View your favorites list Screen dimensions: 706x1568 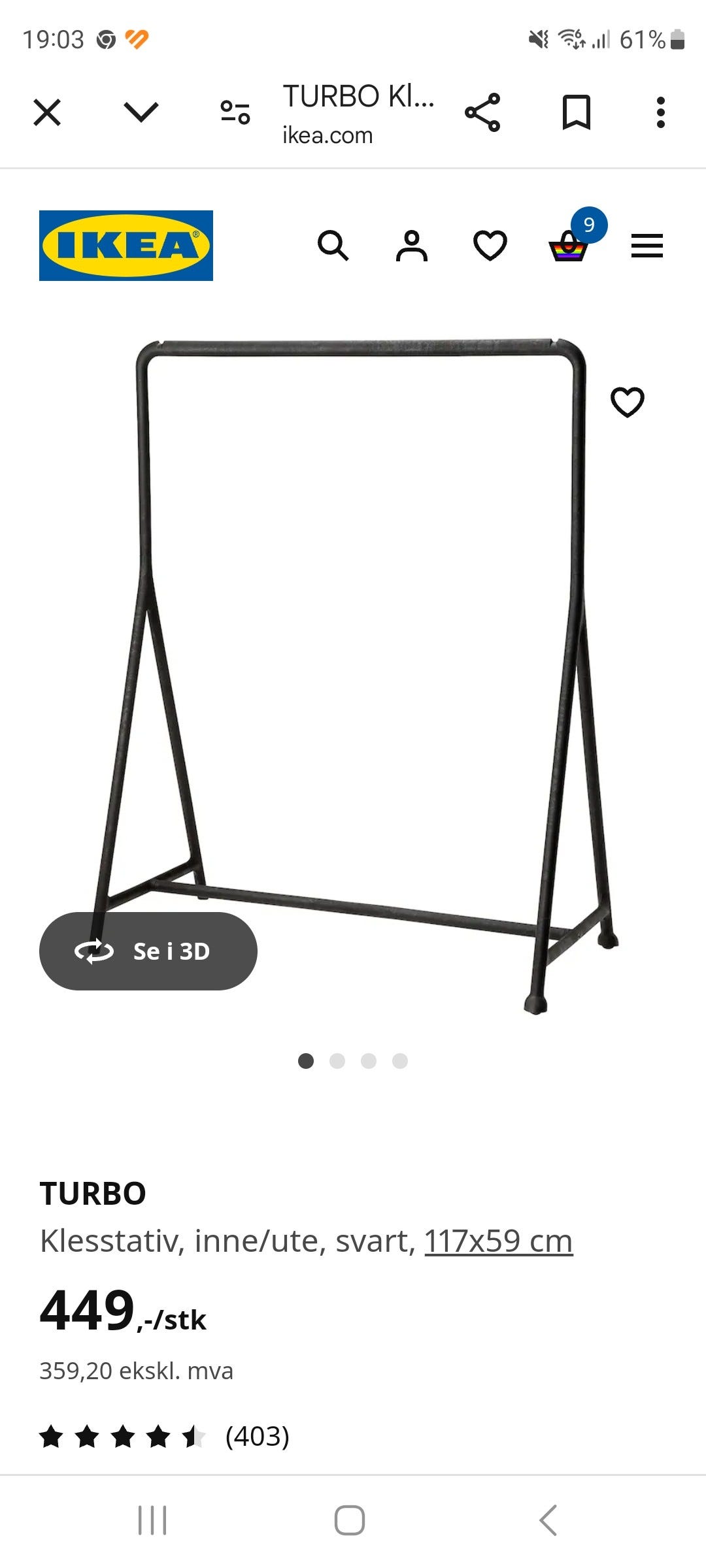click(489, 246)
